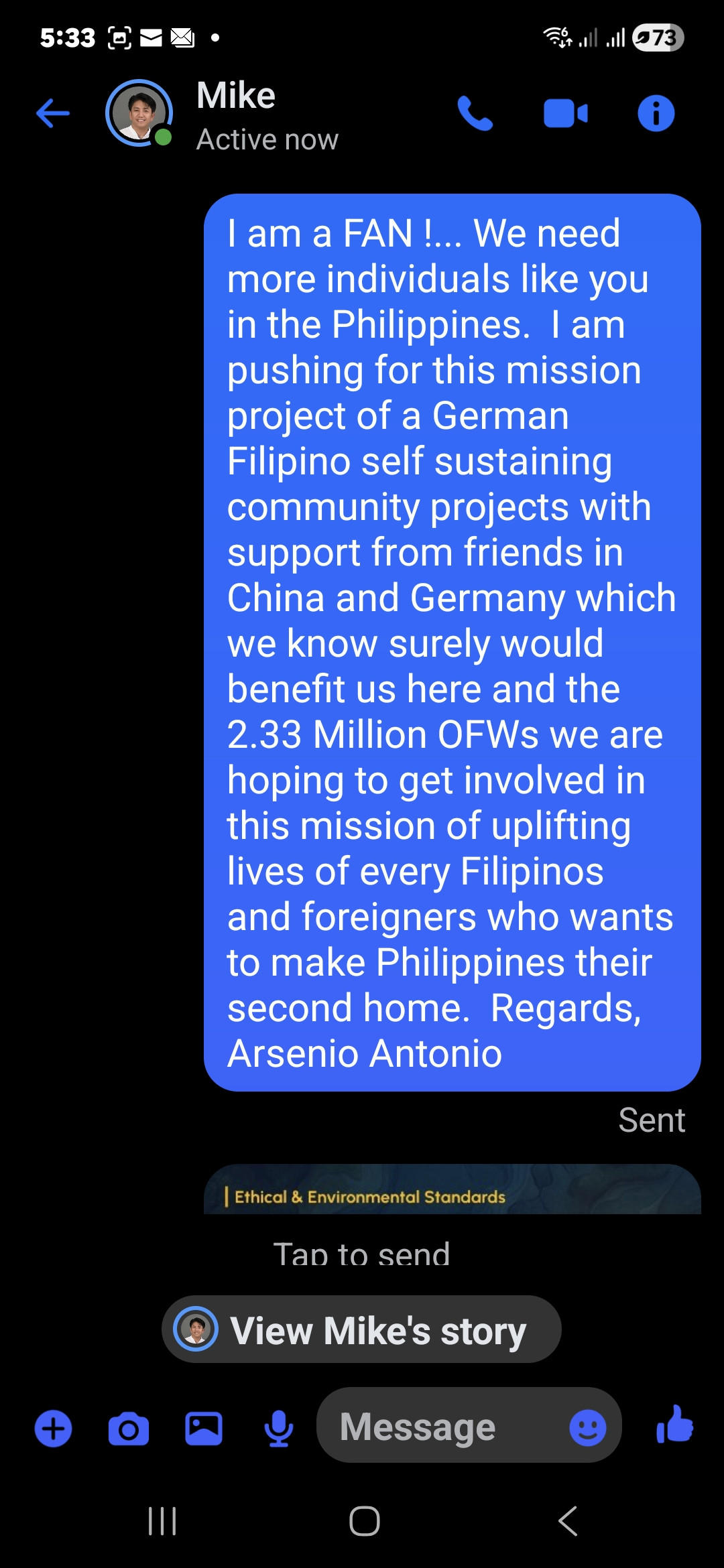Open conversation info for Mike

[x=656, y=113]
